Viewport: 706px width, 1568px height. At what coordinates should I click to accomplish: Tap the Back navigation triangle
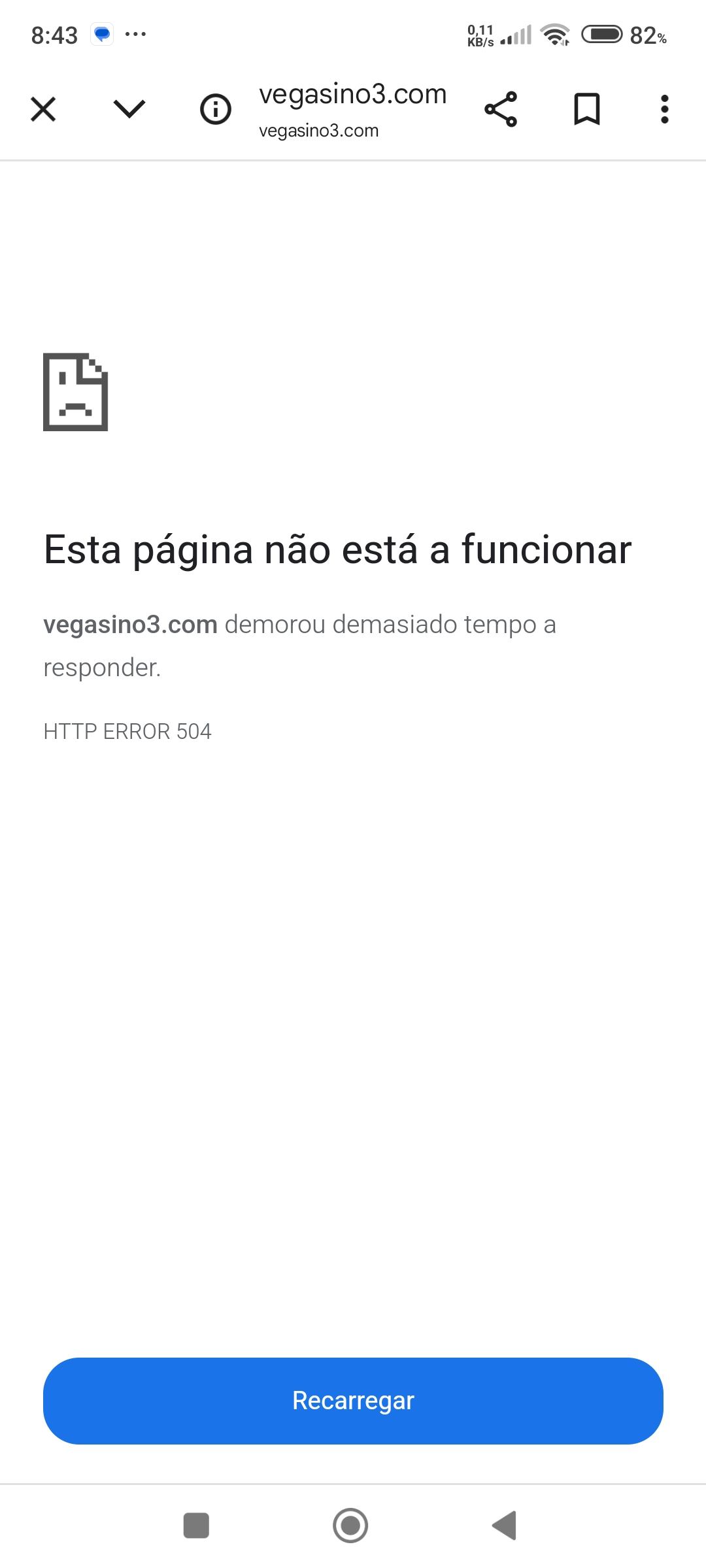pyautogui.click(x=505, y=1526)
